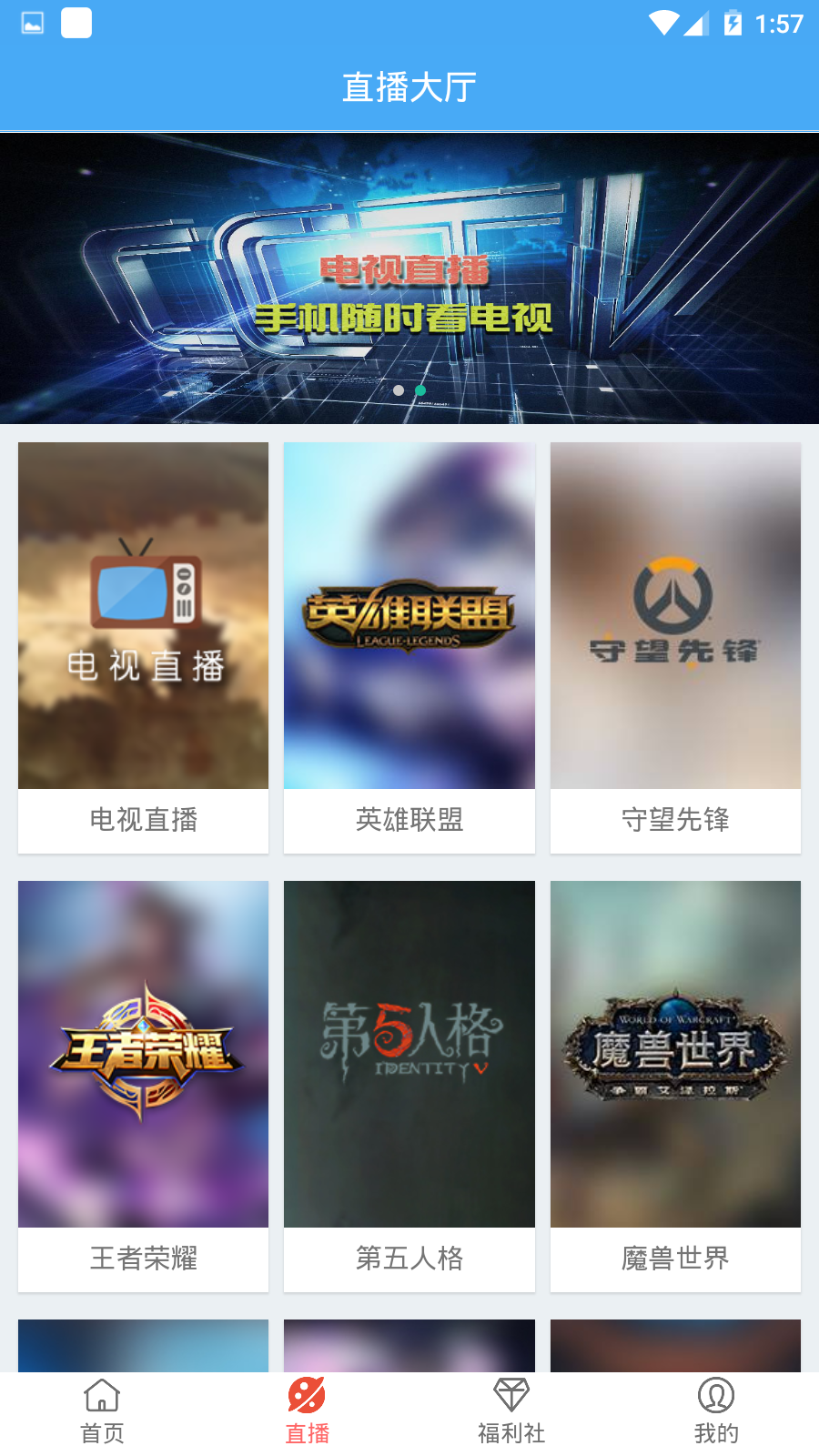Tap the battery indicator in the status bar

click(734, 25)
